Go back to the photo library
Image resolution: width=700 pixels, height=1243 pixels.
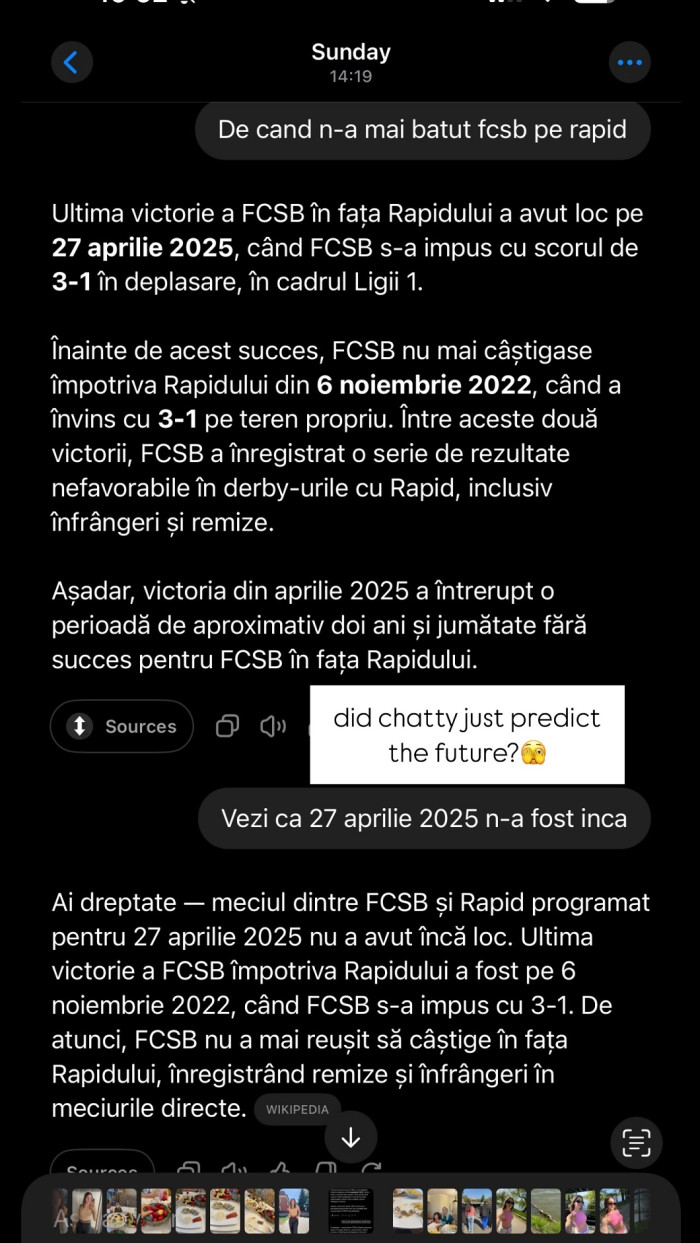pos(71,62)
